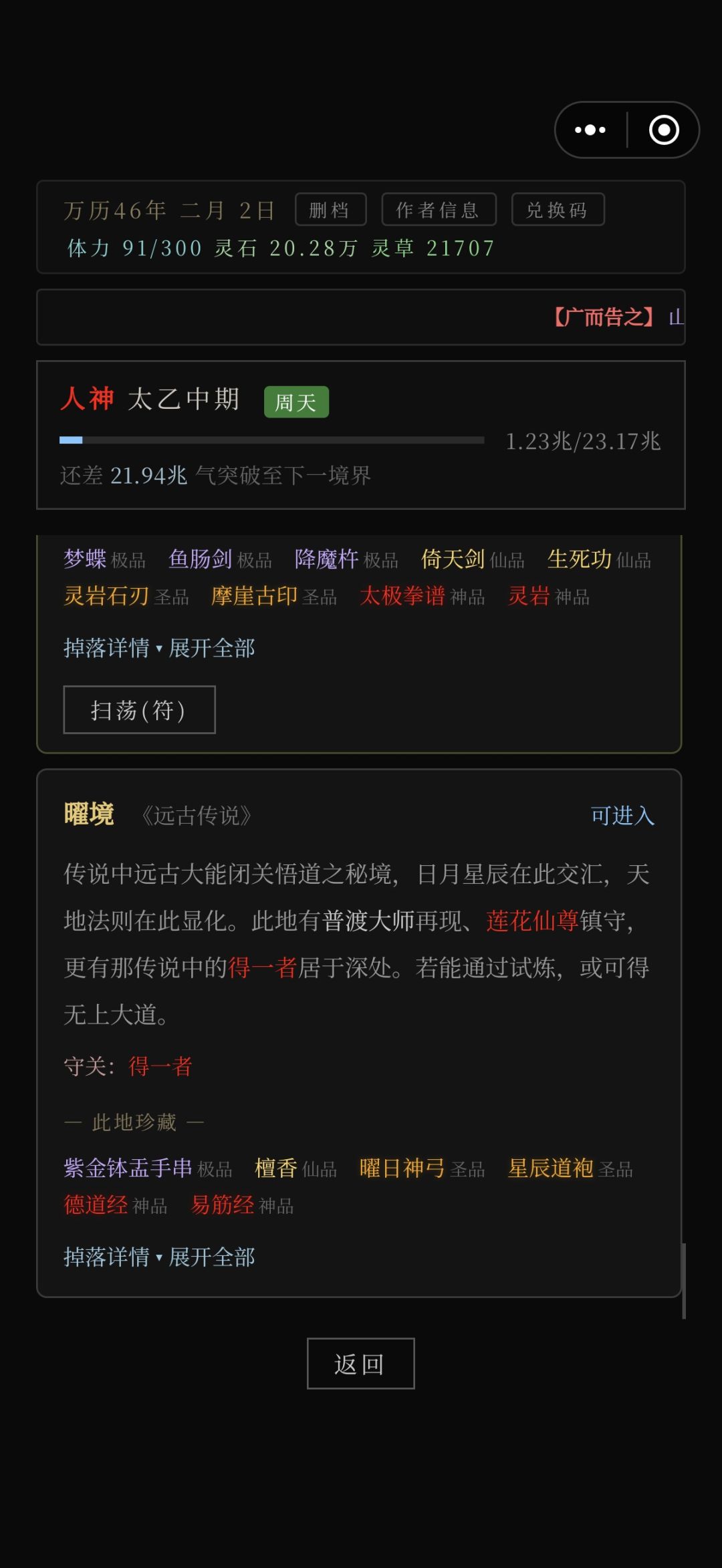Viewport: 722px width, 1568px height.
Task: Open the 兑换码 redeem code entry
Action: 558,210
